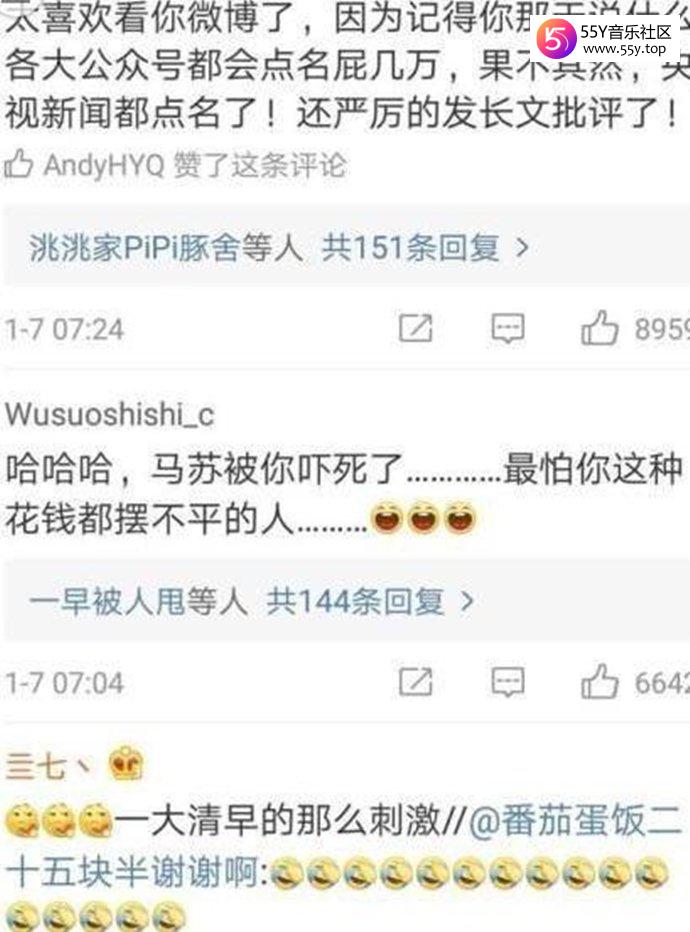Open Wusuoshishi_c's profile
Image resolution: width=690 pixels, height=932 pixels.
tap(109, 414)
